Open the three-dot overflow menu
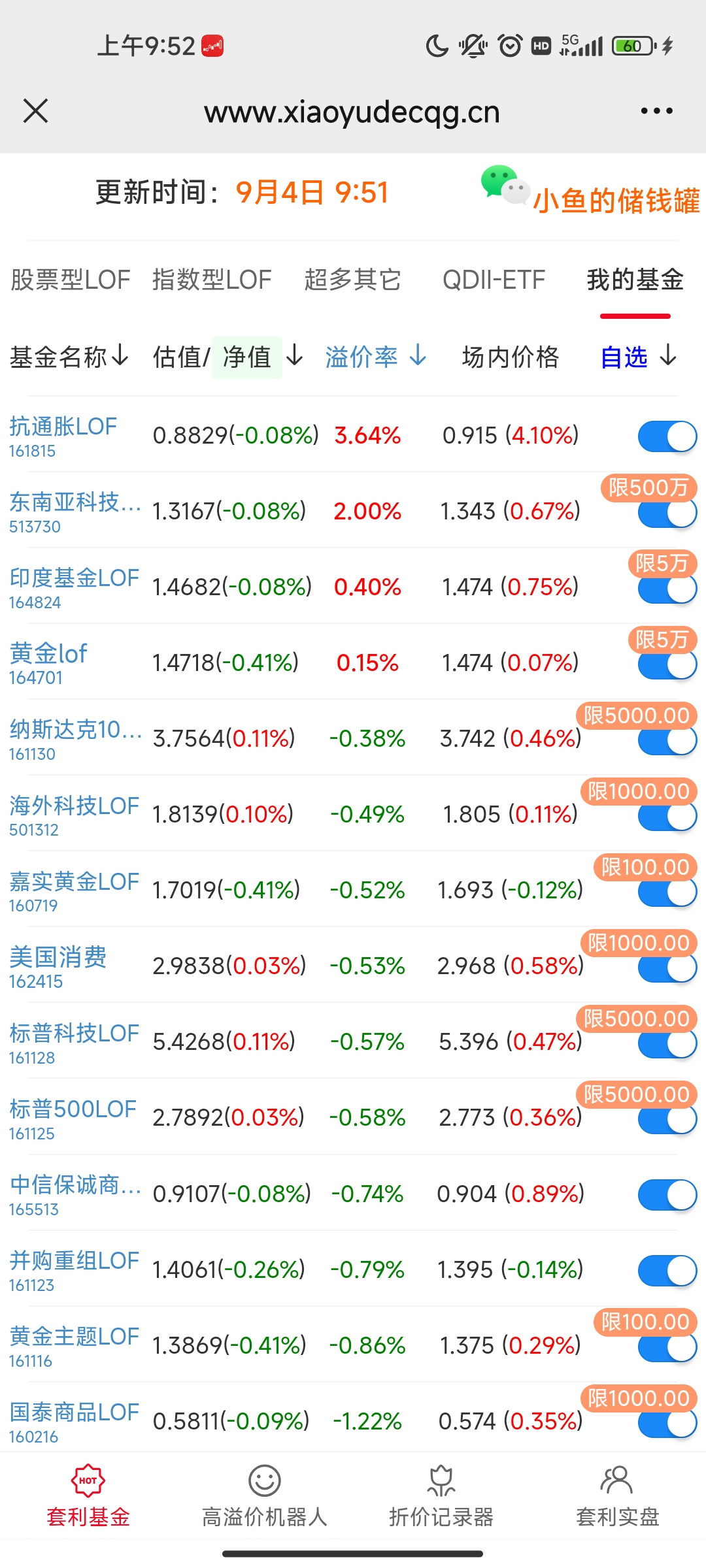This screenshot has width=706, height=1568. click(656, 111)
